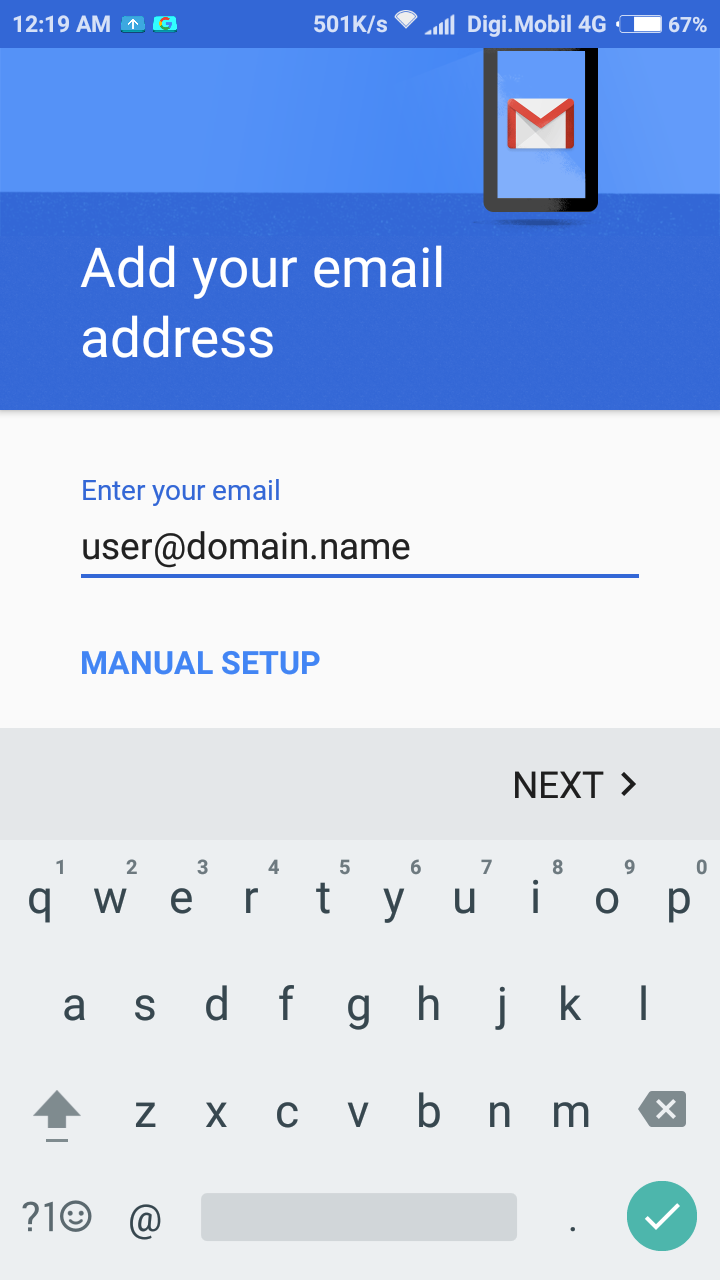This screenshot has width=720, height=1280.
Task: Tap the keyboard's green checkmark key
Action: point(661,1216)
